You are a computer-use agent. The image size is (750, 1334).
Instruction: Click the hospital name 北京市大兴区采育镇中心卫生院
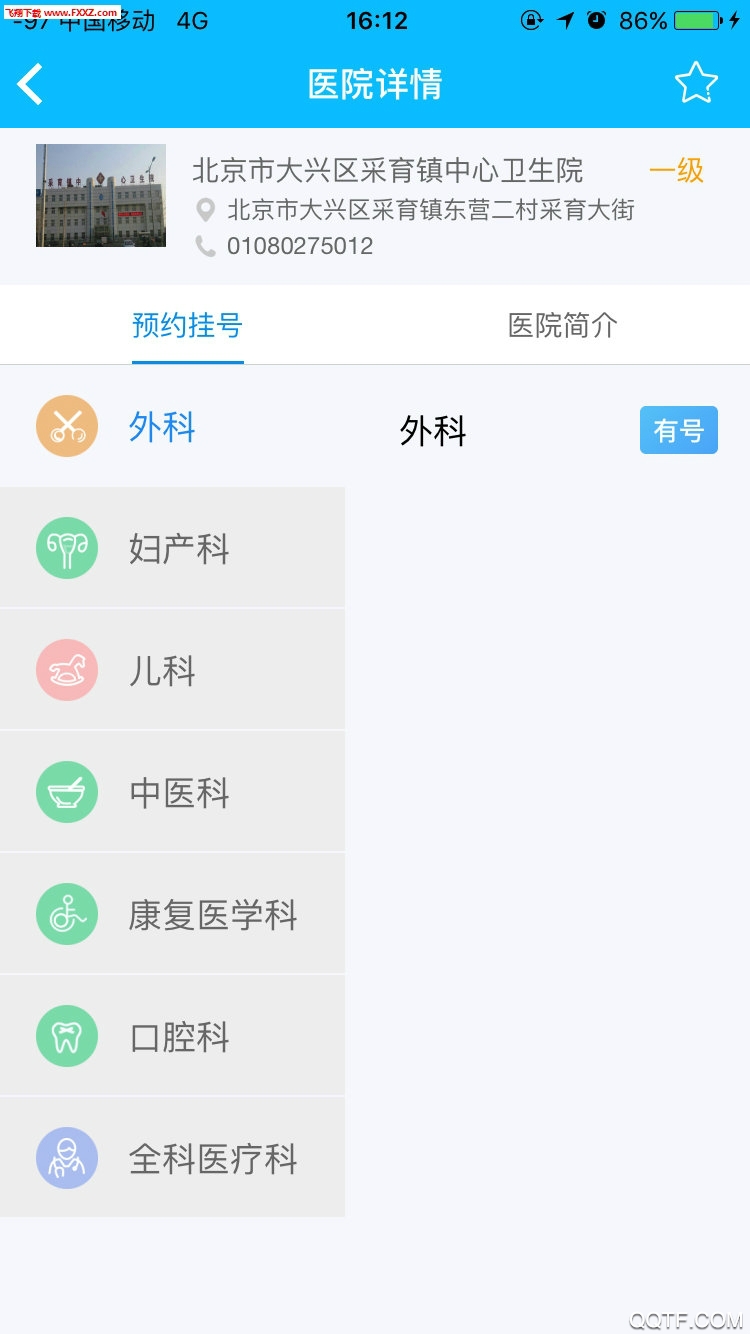pos(388,170)
